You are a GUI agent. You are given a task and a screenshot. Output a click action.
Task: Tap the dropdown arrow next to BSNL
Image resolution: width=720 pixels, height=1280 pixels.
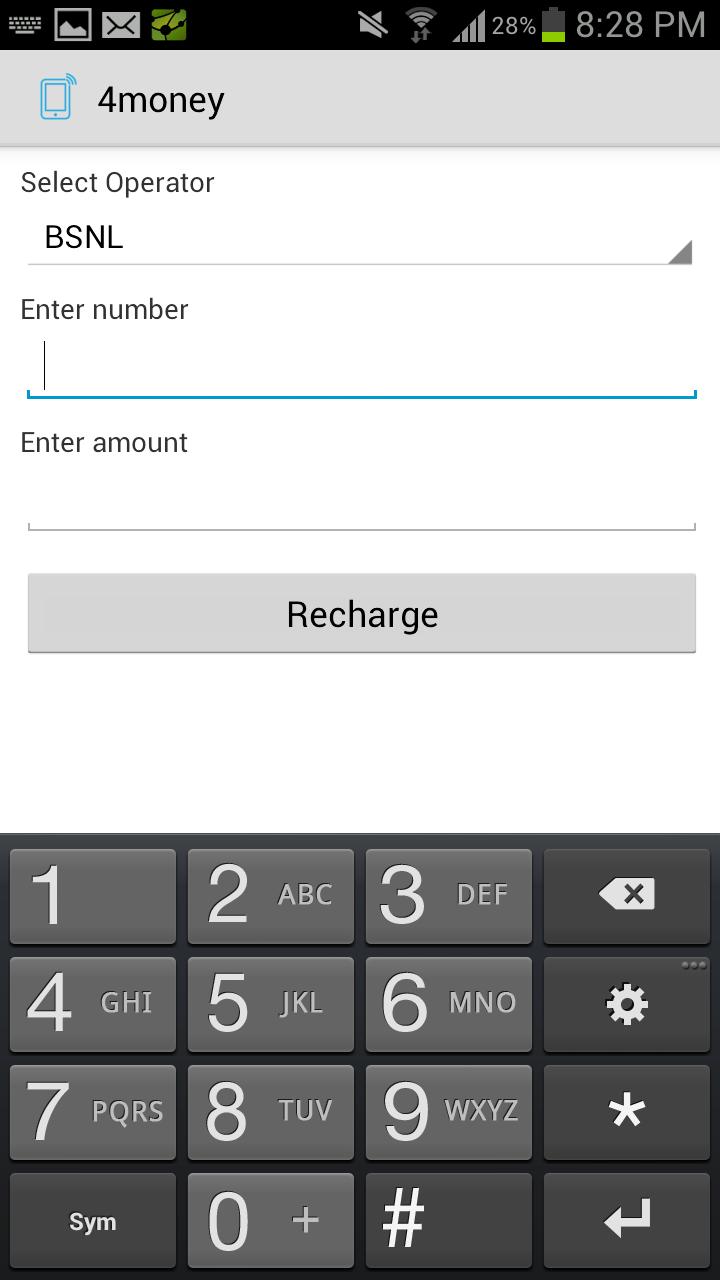(681, 248)
